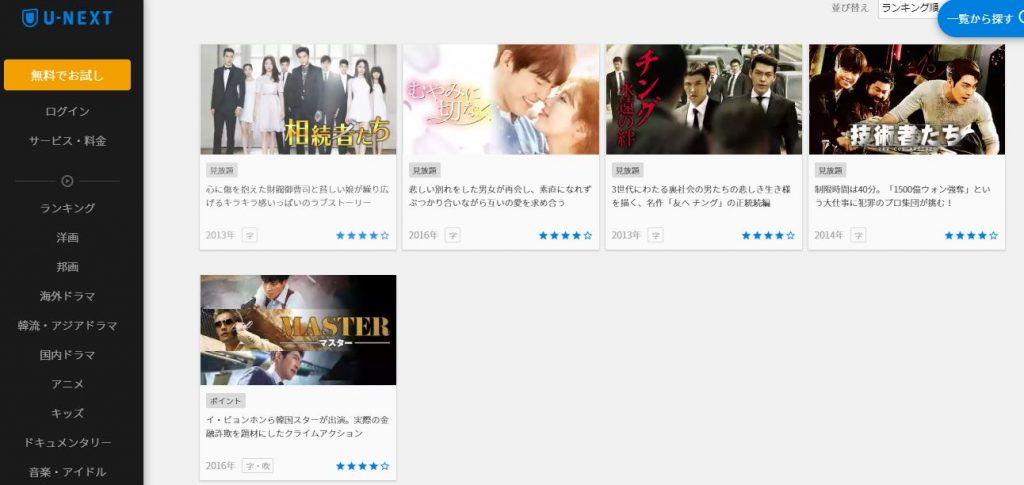Open the 邦画 category
This screenshot has height=485, width=1024.
click(x=67, y=267)
